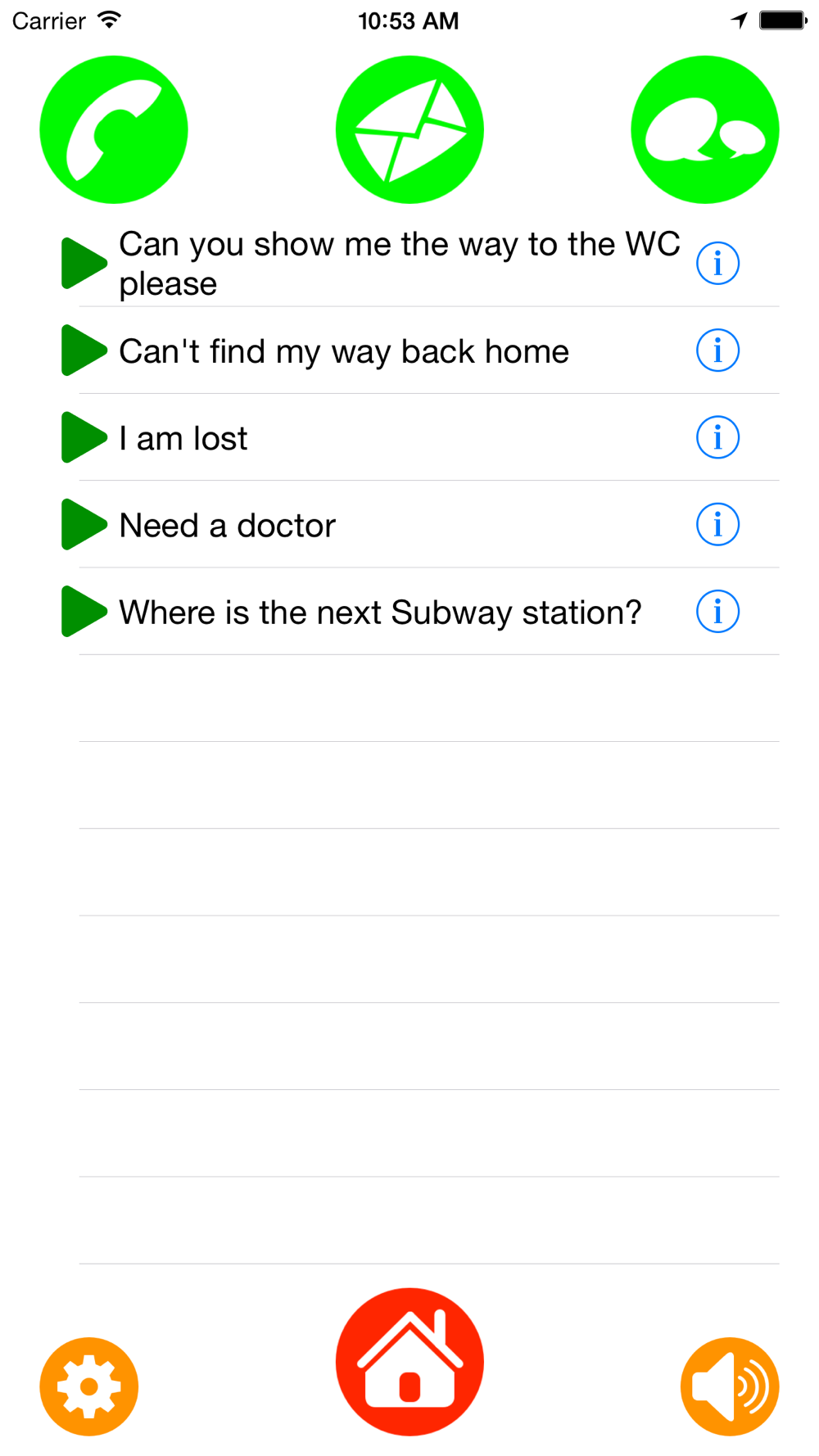The image size is (819, 1456).
Task: Play the "I am lost" phrase
Action: click(84, 437)
